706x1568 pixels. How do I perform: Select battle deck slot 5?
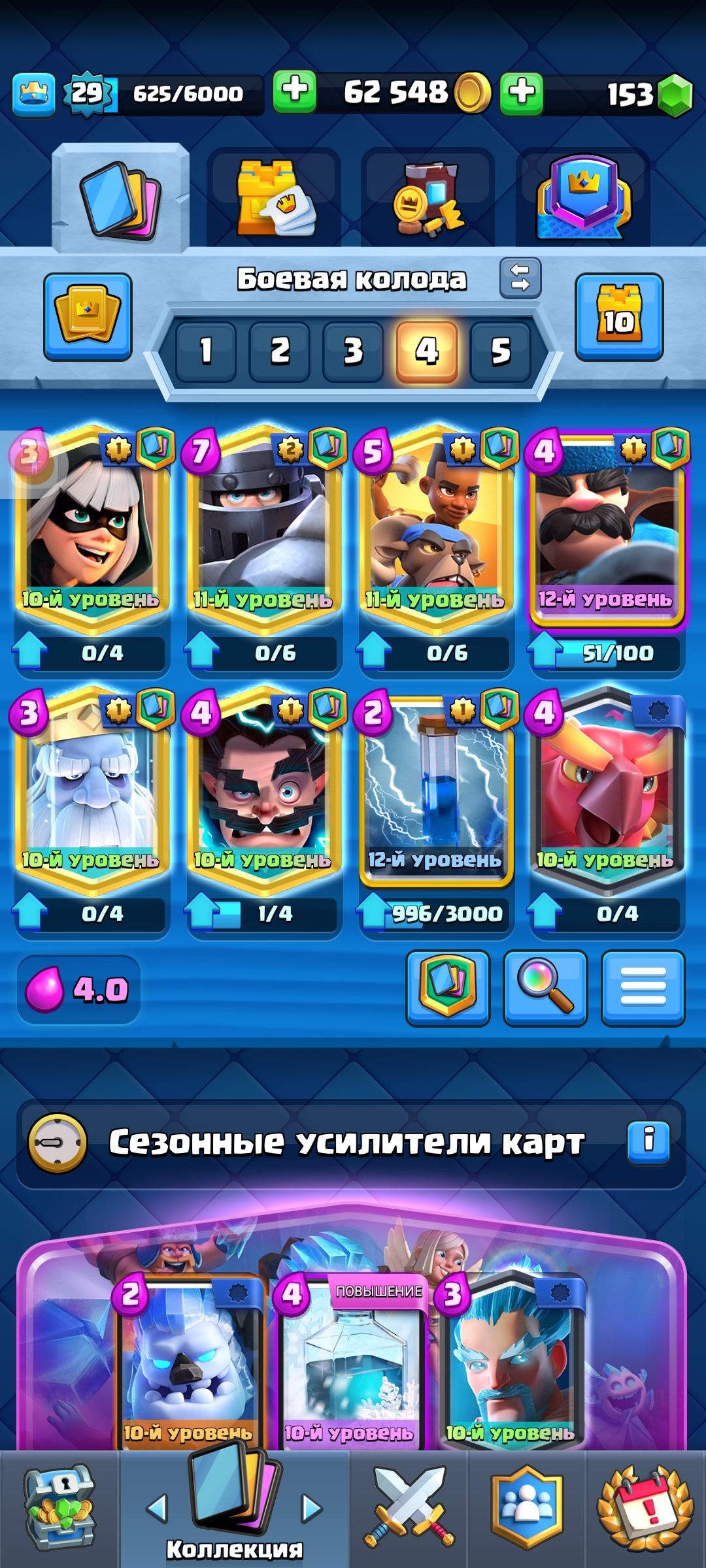500,351
